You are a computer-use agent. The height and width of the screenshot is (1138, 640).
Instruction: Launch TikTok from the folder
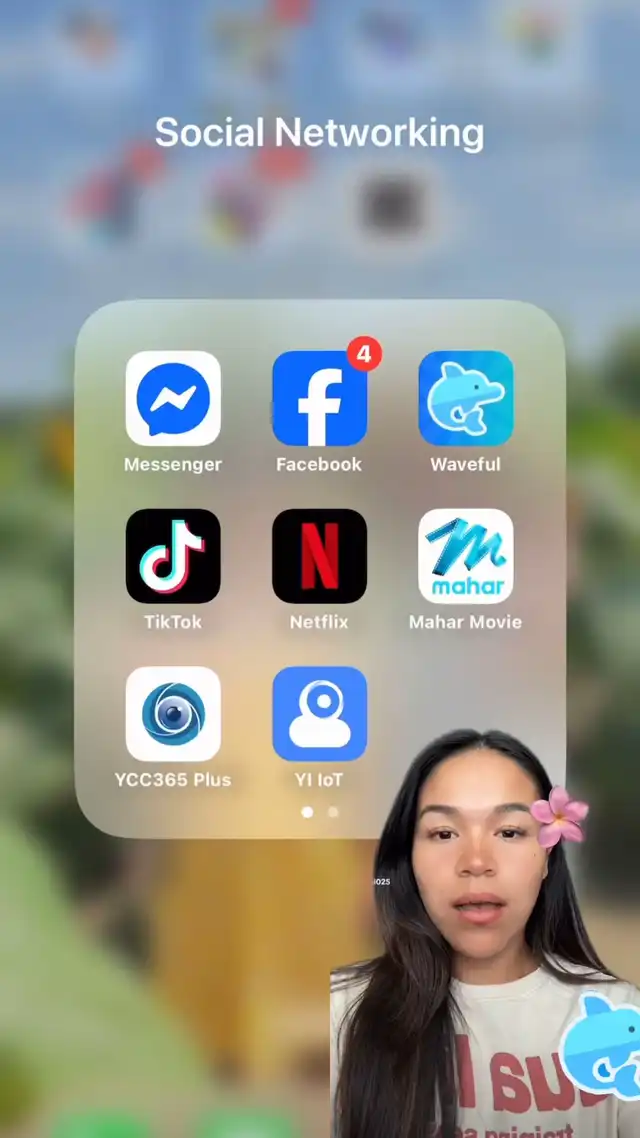pyautogui.click(x=173, y=556)
